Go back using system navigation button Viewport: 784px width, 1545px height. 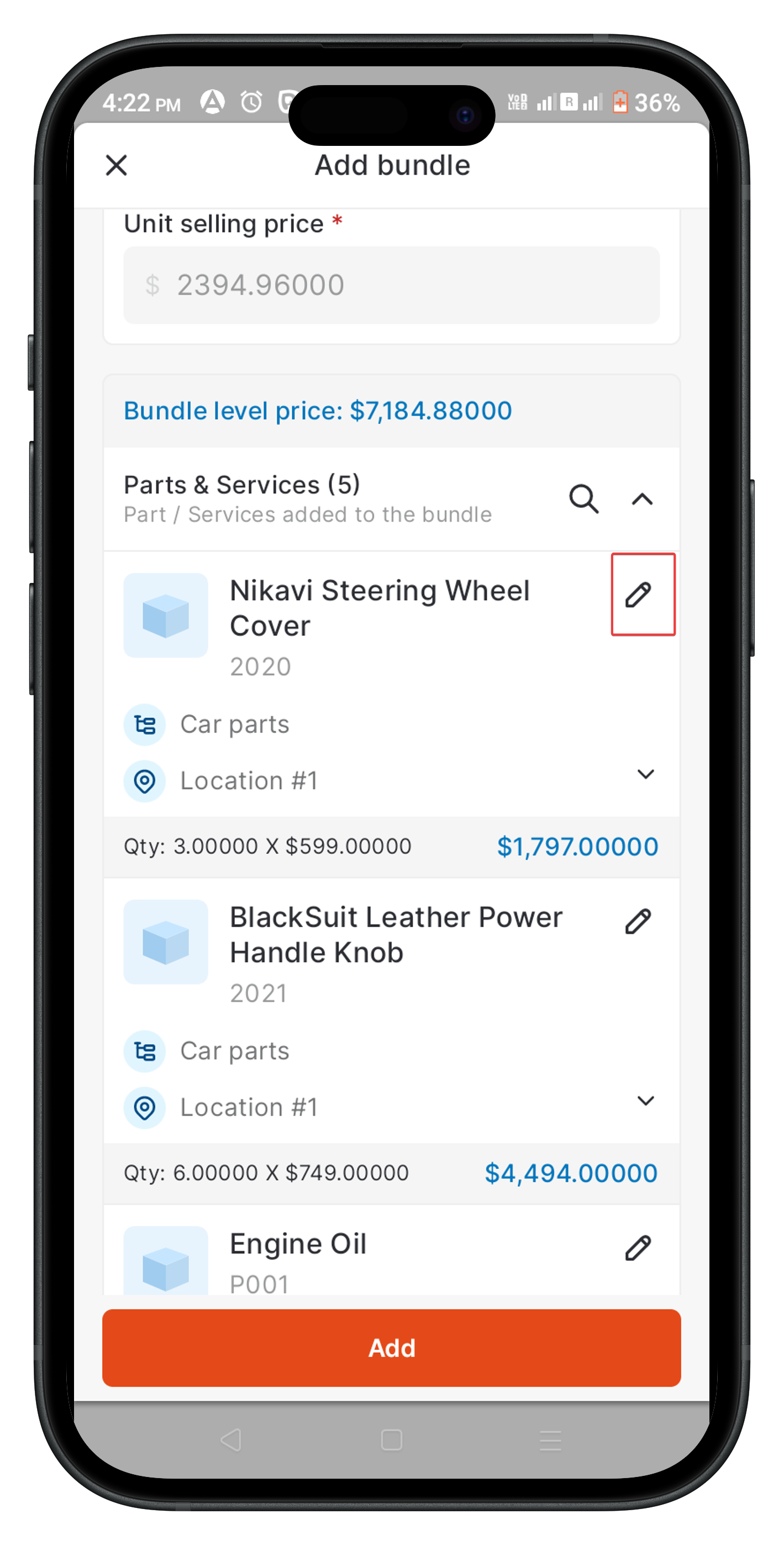[231, 1439]
